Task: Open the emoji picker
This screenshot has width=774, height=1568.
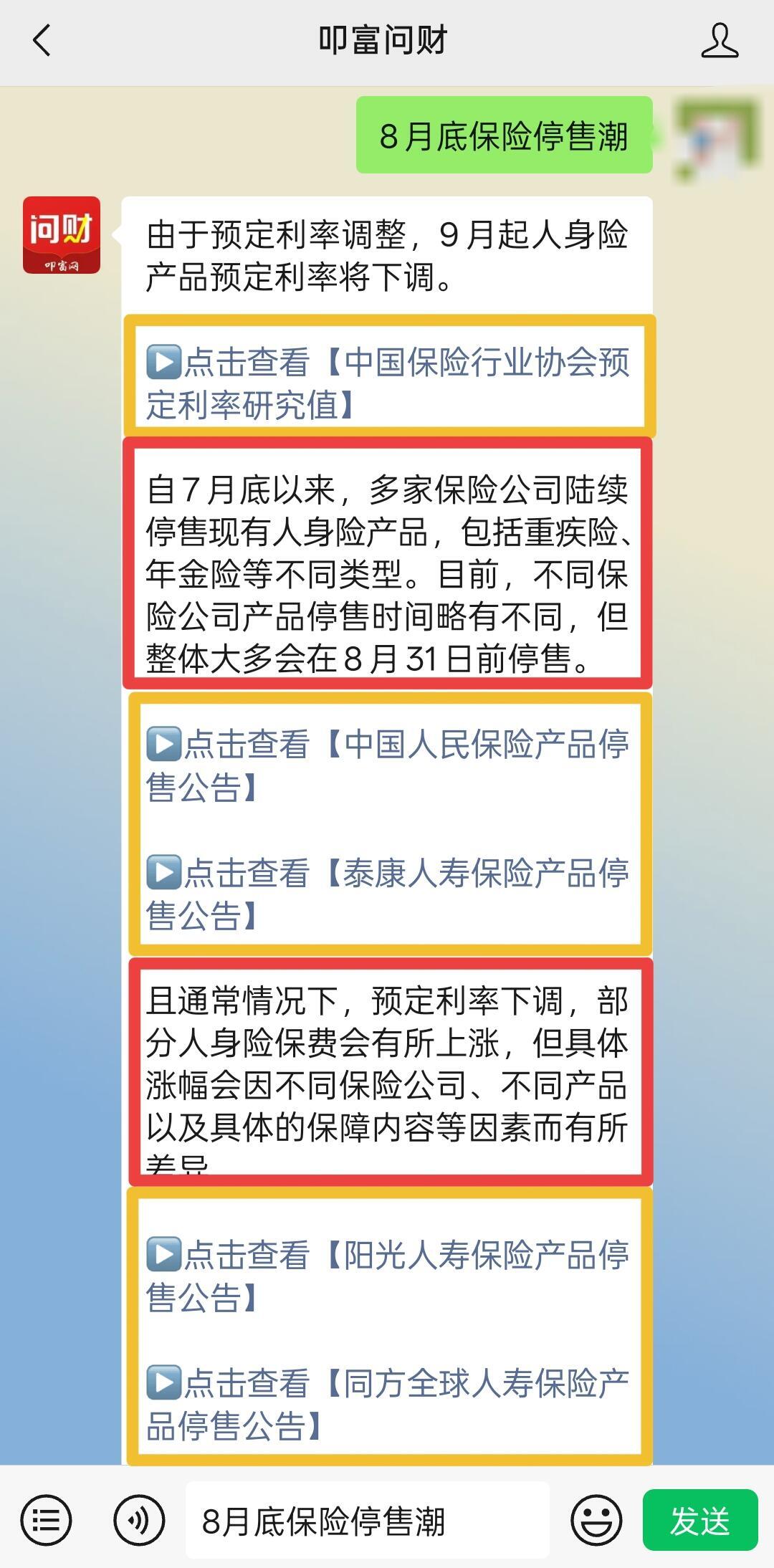Action: [x=596, y=1520]
